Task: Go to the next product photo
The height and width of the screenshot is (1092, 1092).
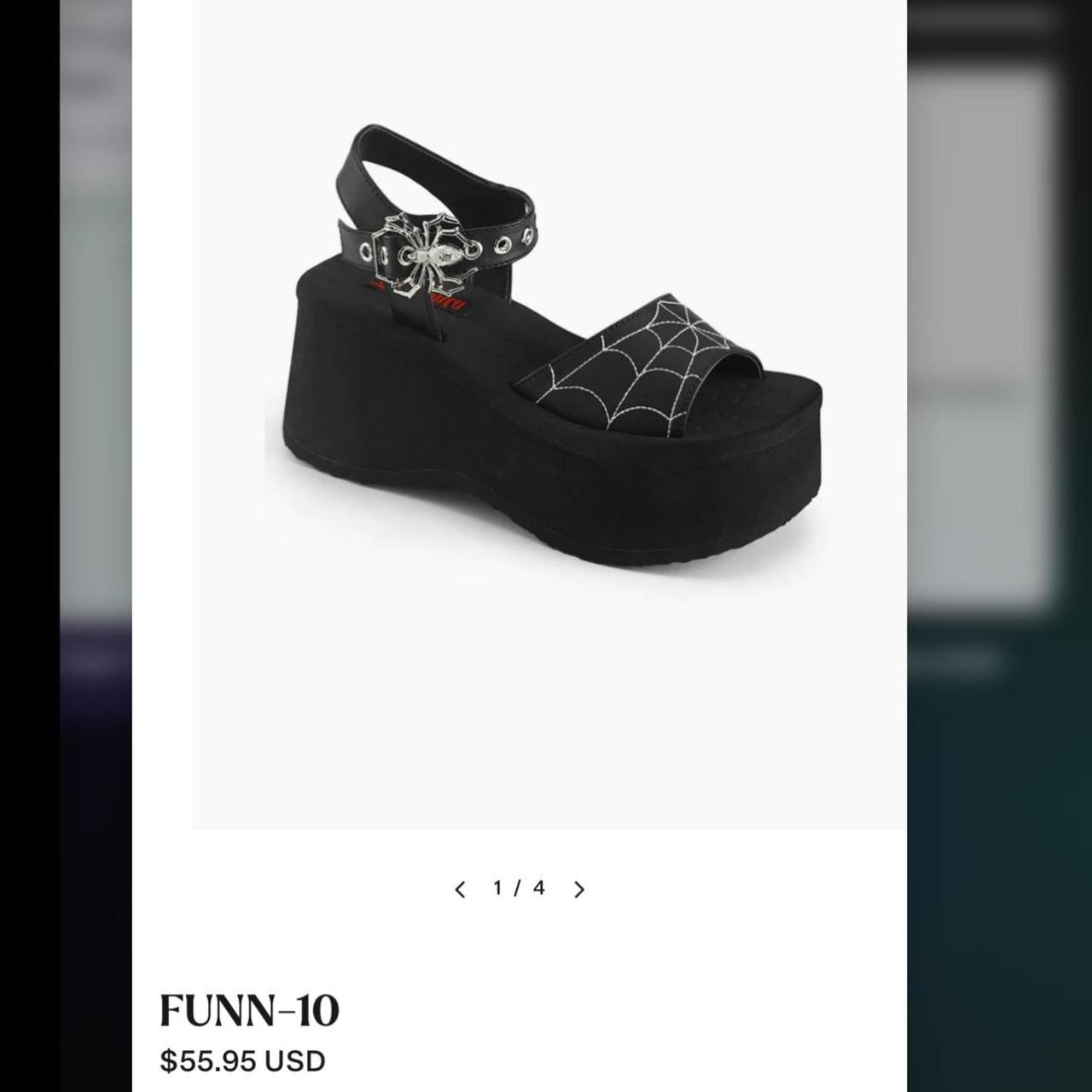Action: pyautogui.click(x=579, y=890)
